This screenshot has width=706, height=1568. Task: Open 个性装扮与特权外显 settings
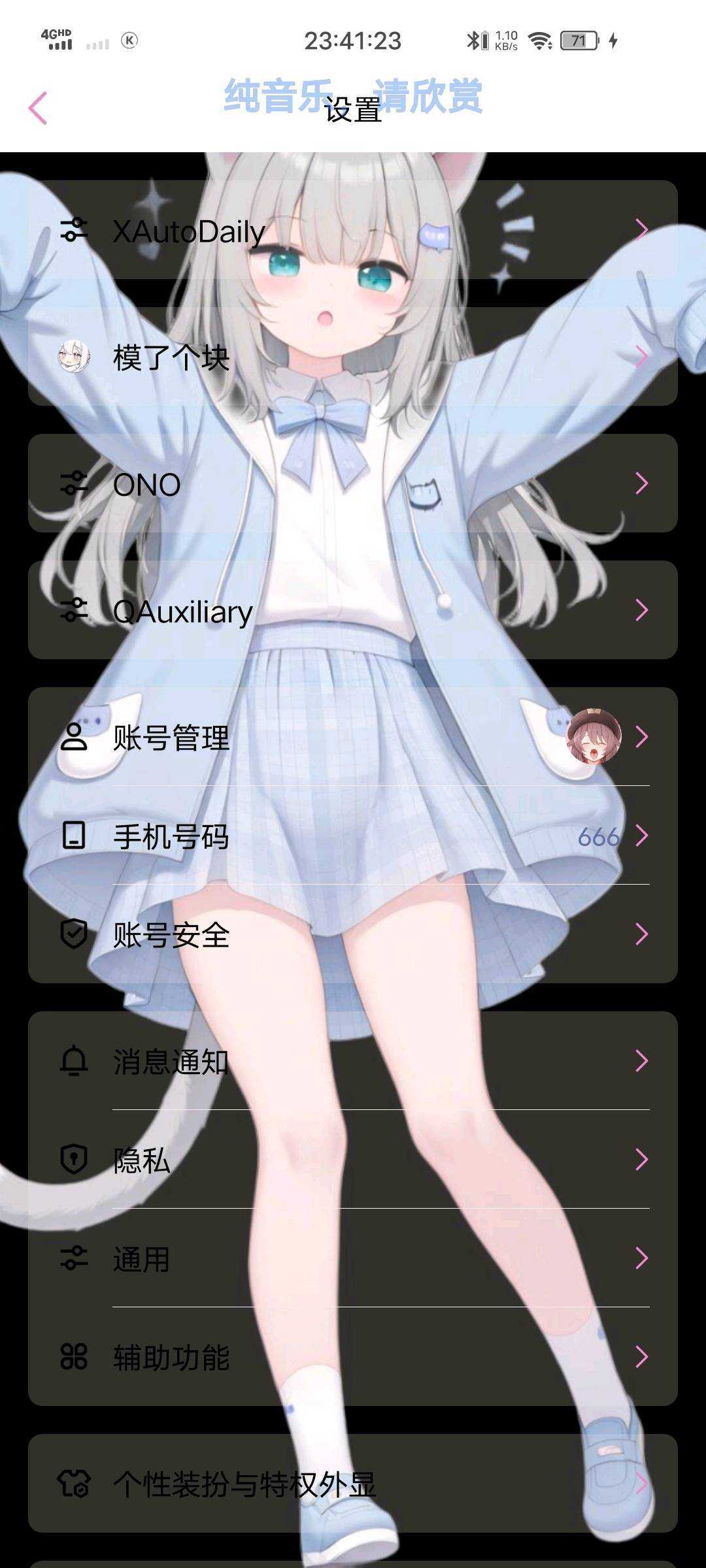353,1484
